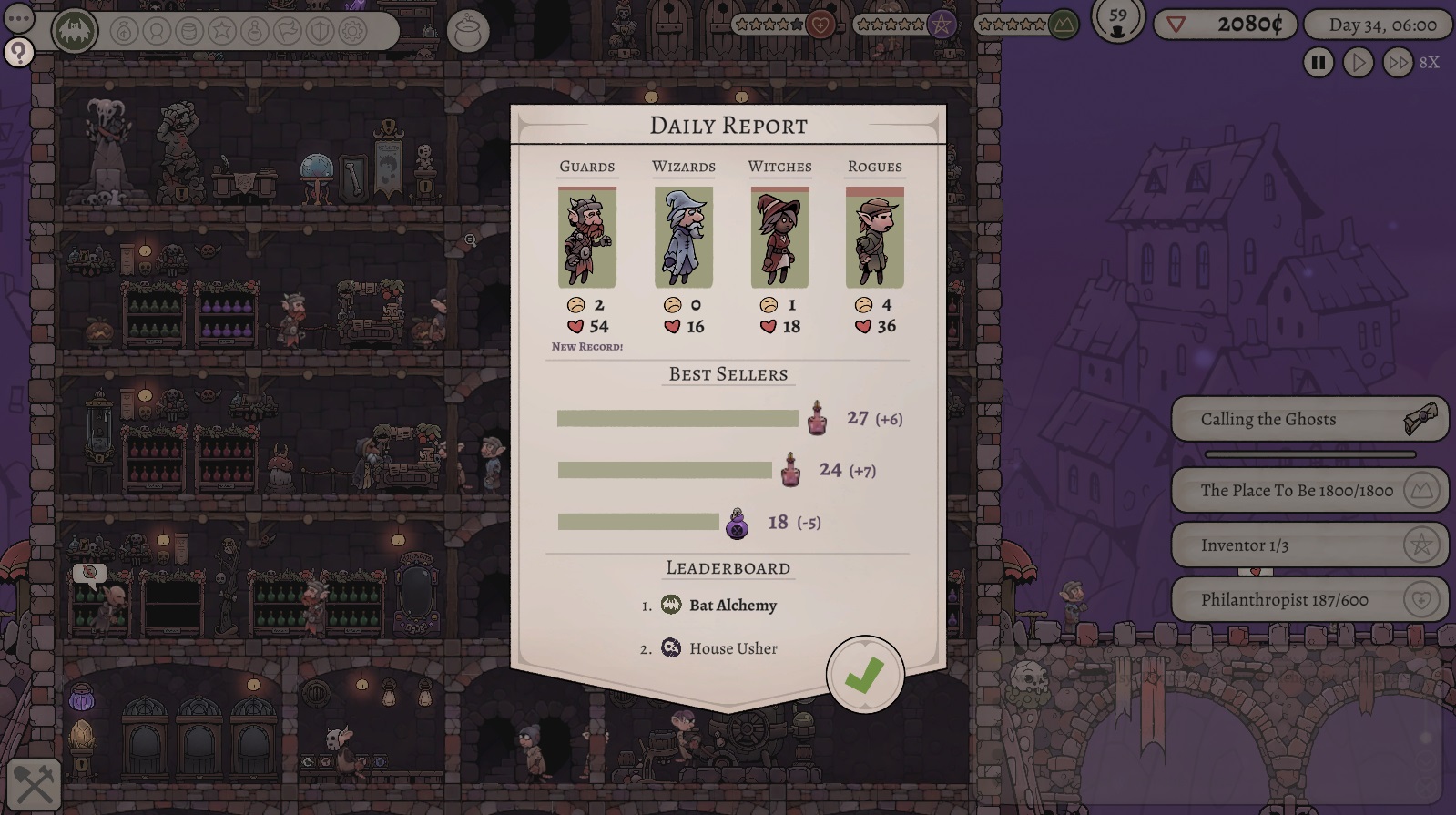View The Place To Be goal
Viewport: 1456px width, 815px height.
point(1308,491)
